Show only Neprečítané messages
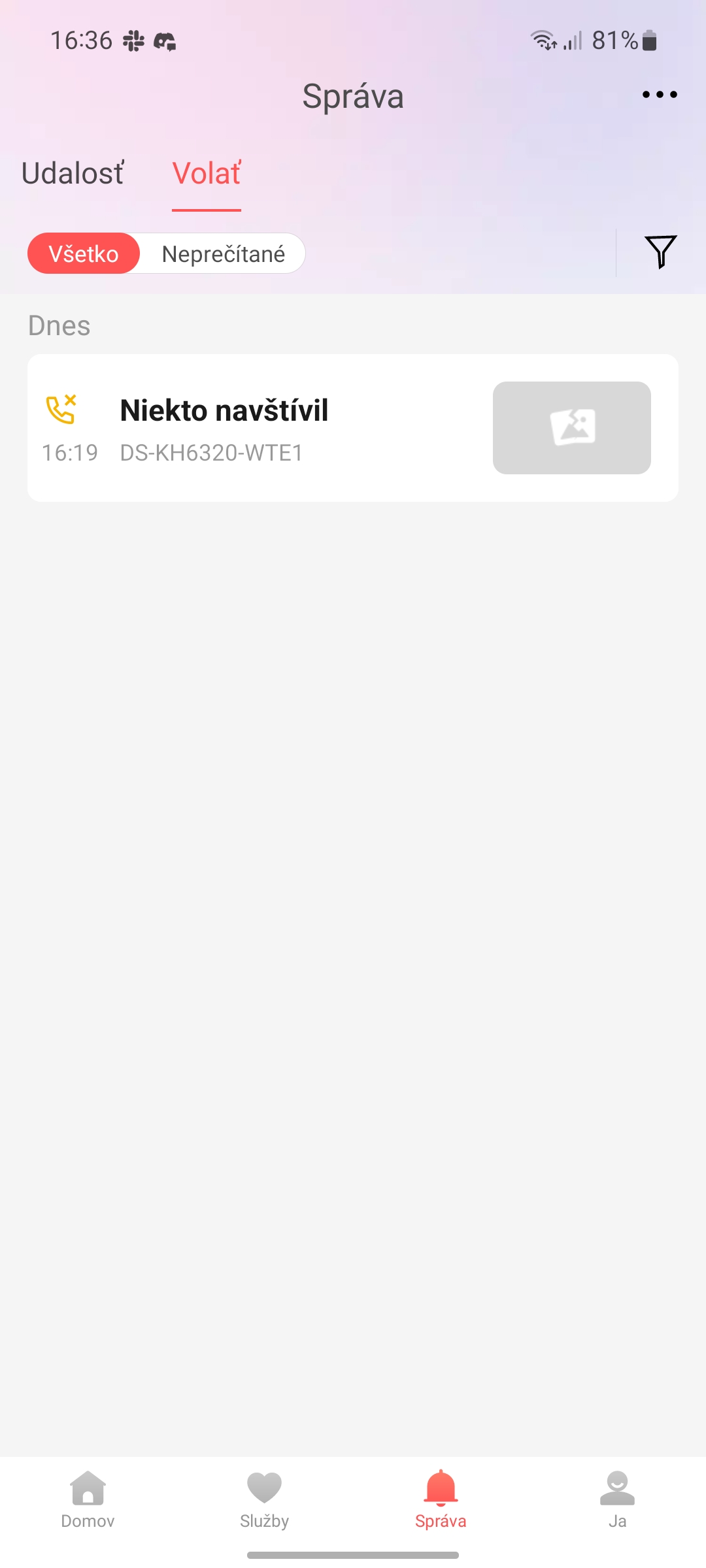 pos(223,254)
